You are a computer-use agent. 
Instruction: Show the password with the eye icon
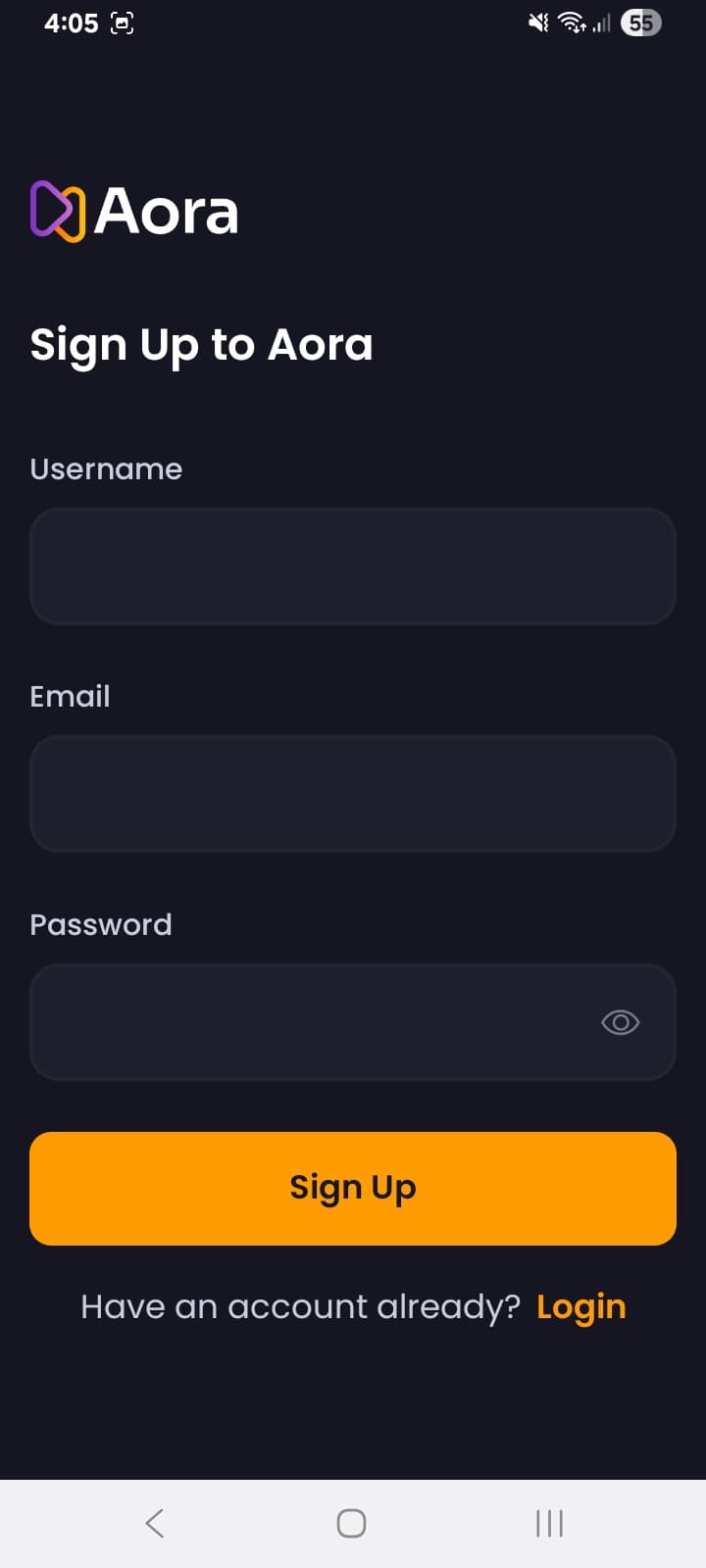pos(620,1022)
